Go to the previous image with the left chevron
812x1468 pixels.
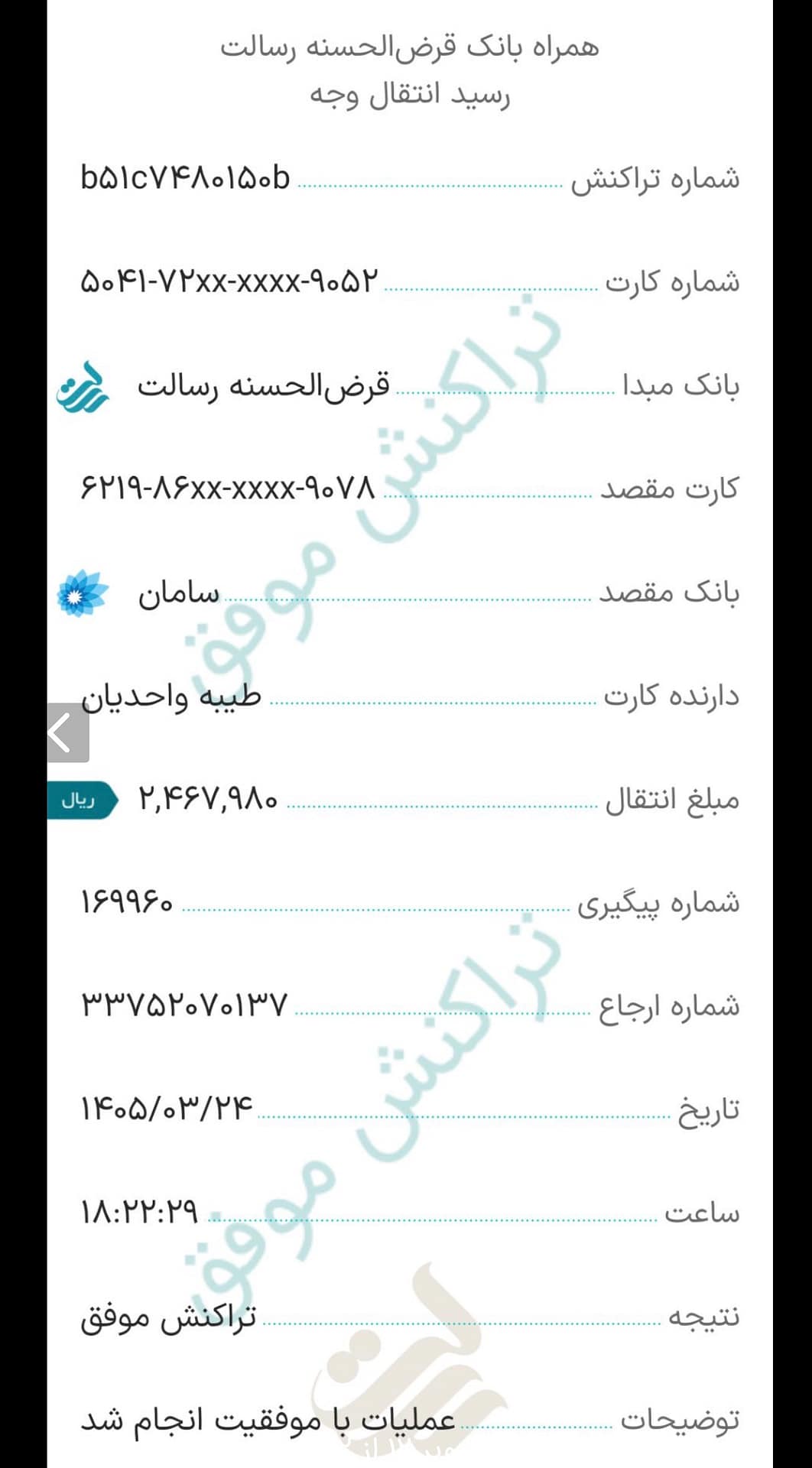(x=67, y=732)
